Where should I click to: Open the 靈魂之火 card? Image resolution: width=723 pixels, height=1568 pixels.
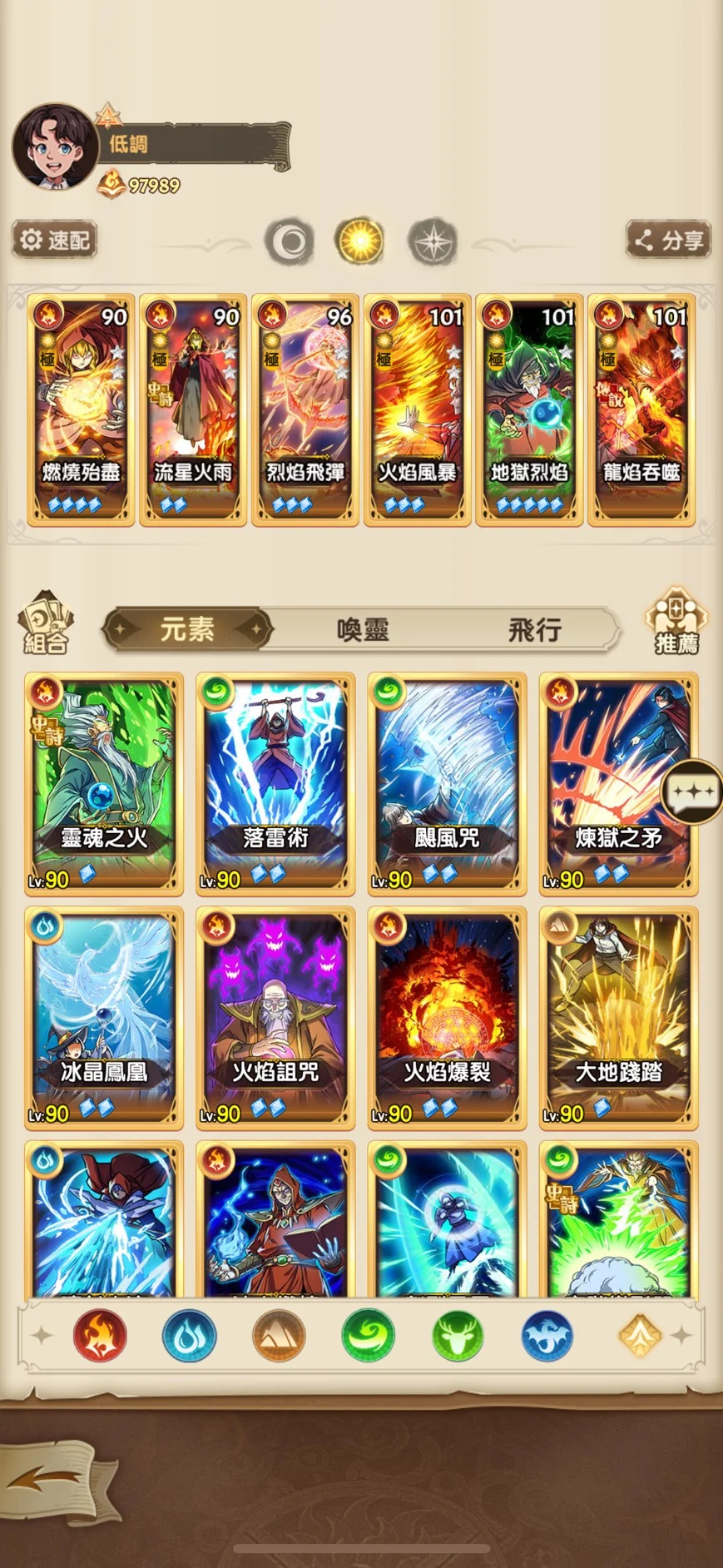[x=104, y=783]
